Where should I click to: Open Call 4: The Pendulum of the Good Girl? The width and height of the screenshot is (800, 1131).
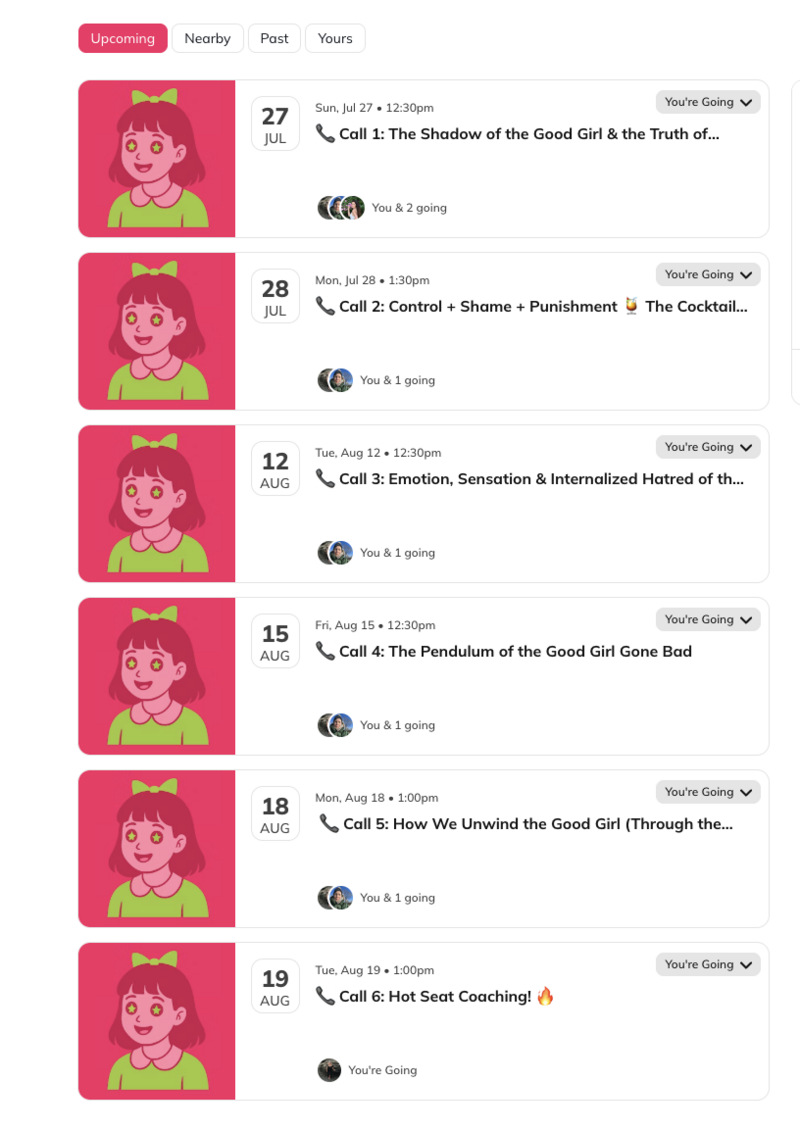click(514, 651)
